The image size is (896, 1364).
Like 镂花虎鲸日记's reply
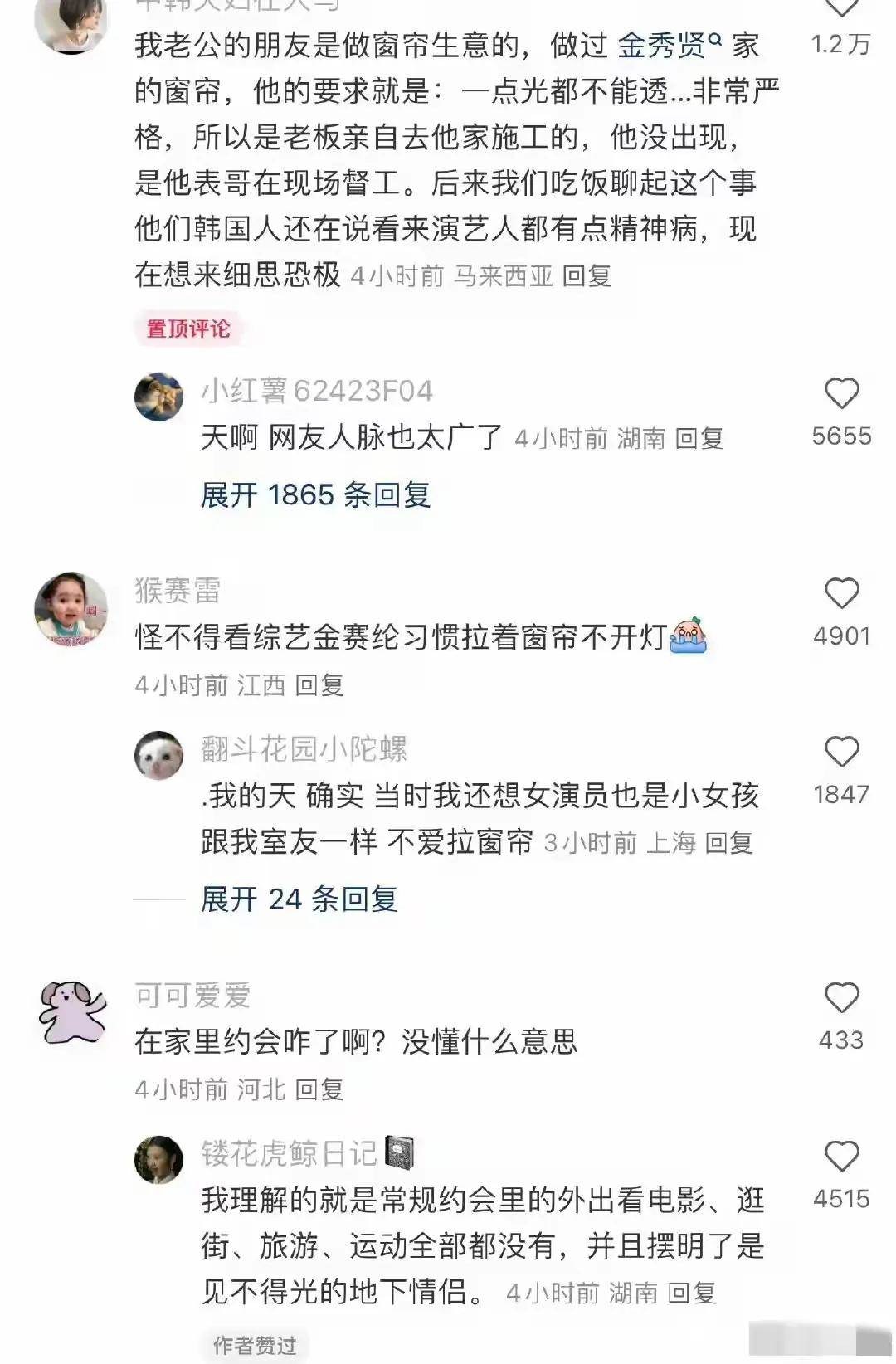[841, 1156]
